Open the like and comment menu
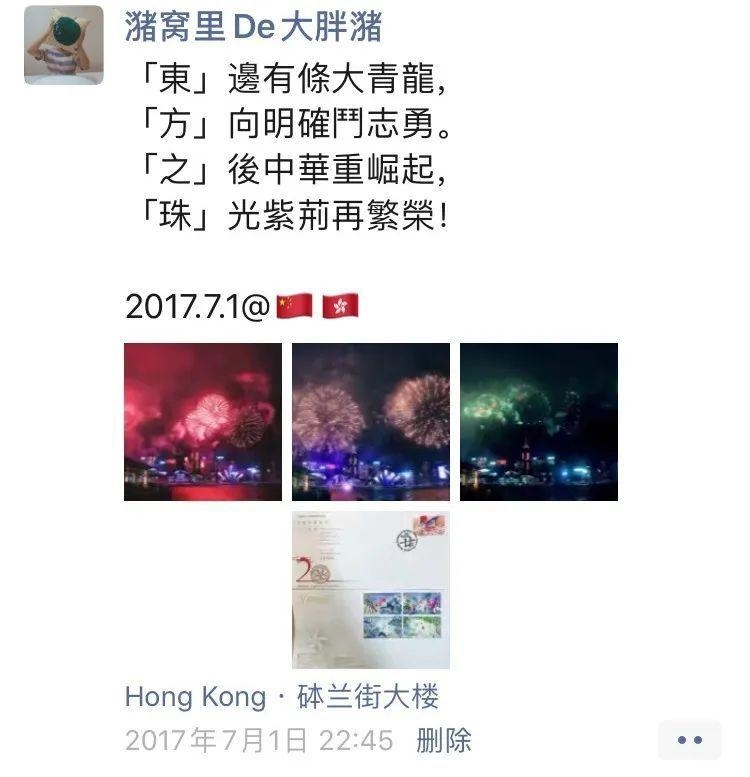The height and width of the screenshot is (777, 750). coord(689,740)
